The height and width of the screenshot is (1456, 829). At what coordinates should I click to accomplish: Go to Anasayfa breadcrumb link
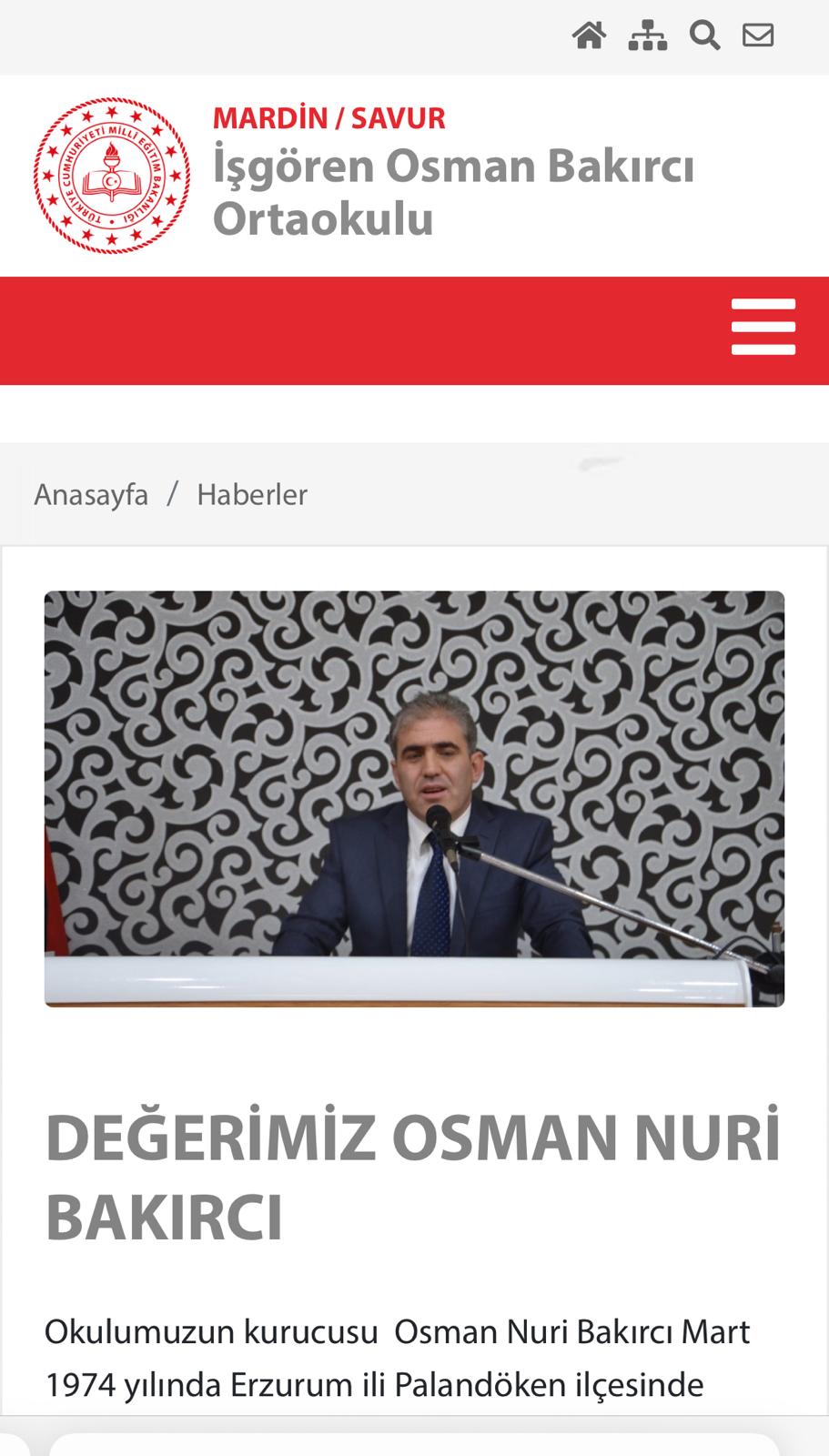pos(91,494)
